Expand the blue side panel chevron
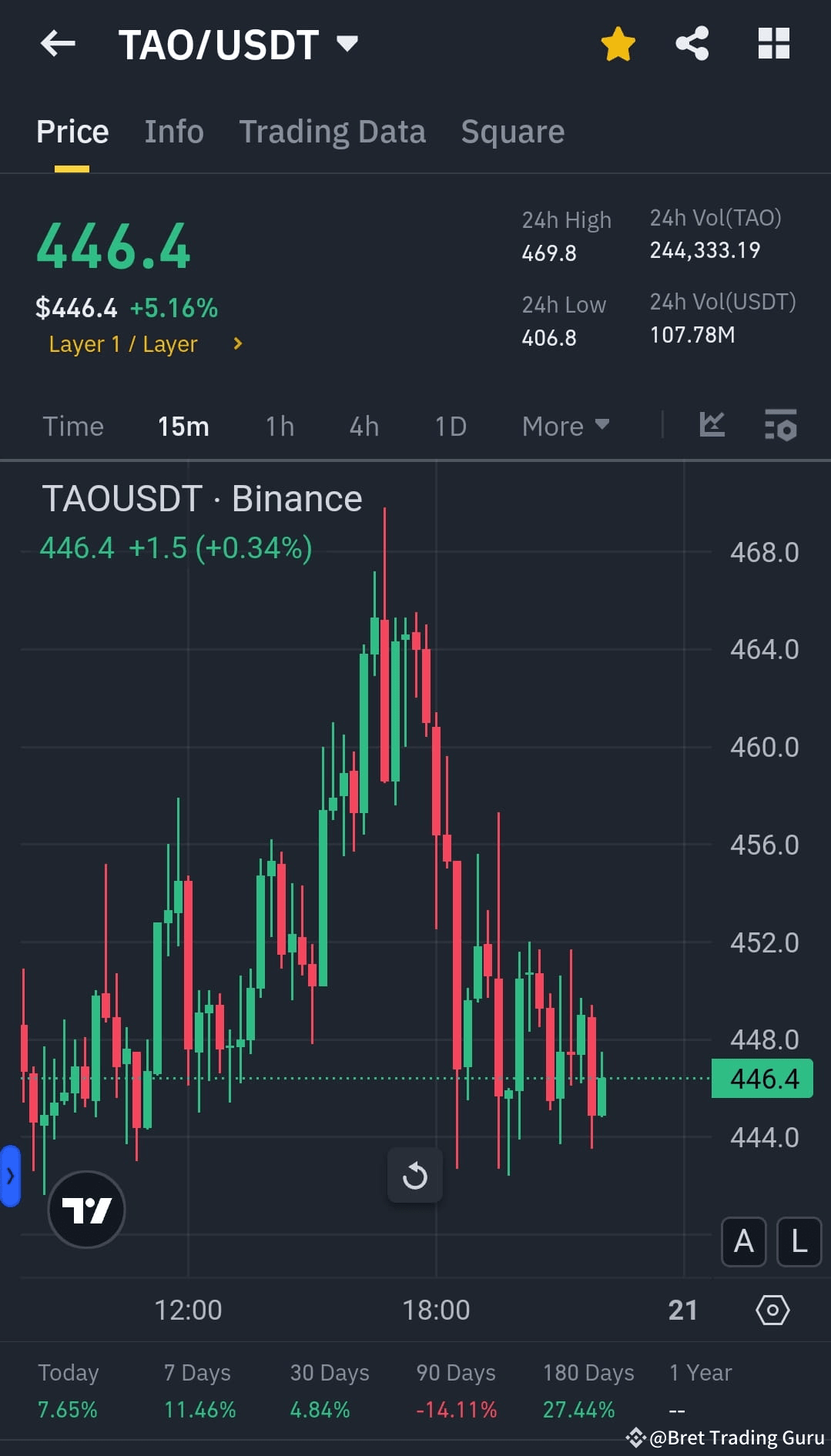This screenshot has height=1456, width=831. click(x=10, y=1176)
